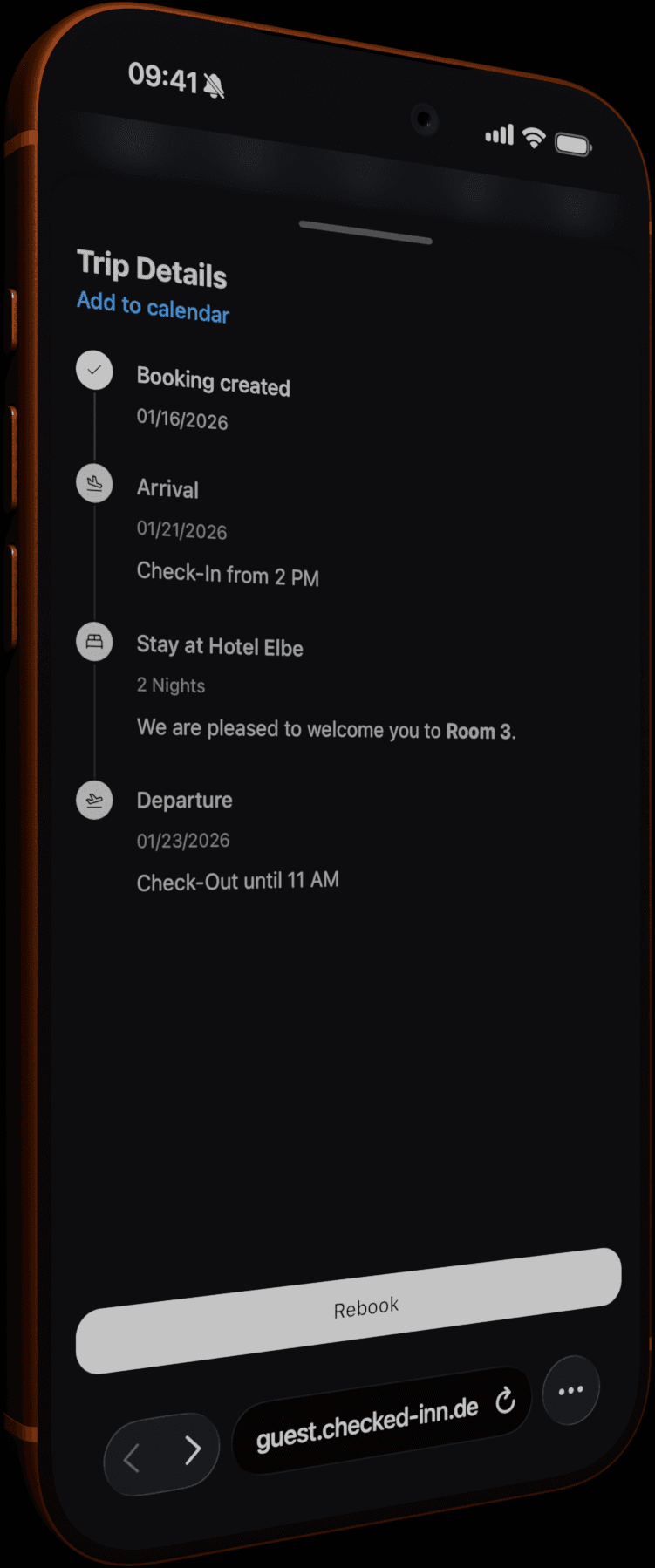Viewport: 655px width, 1568px height.
Task: Tap the Stay at Hotel Elbe entry
Action: [x=220, y=647]
